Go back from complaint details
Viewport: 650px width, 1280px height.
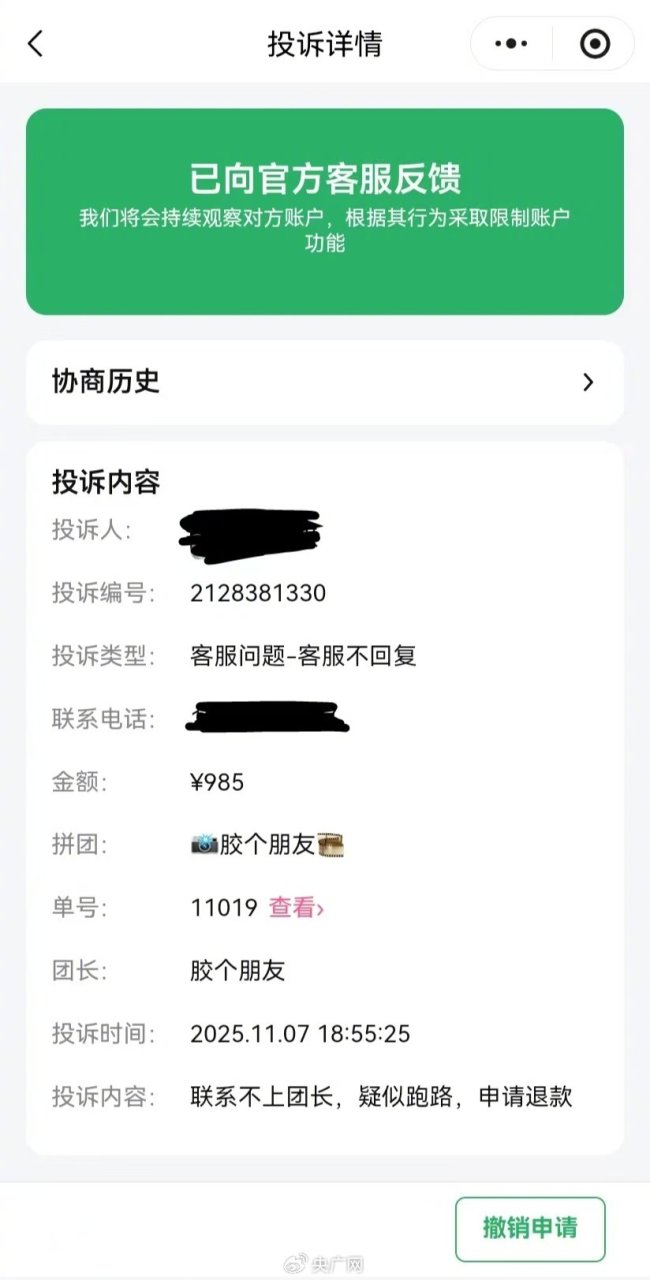[x=36, y=44]
